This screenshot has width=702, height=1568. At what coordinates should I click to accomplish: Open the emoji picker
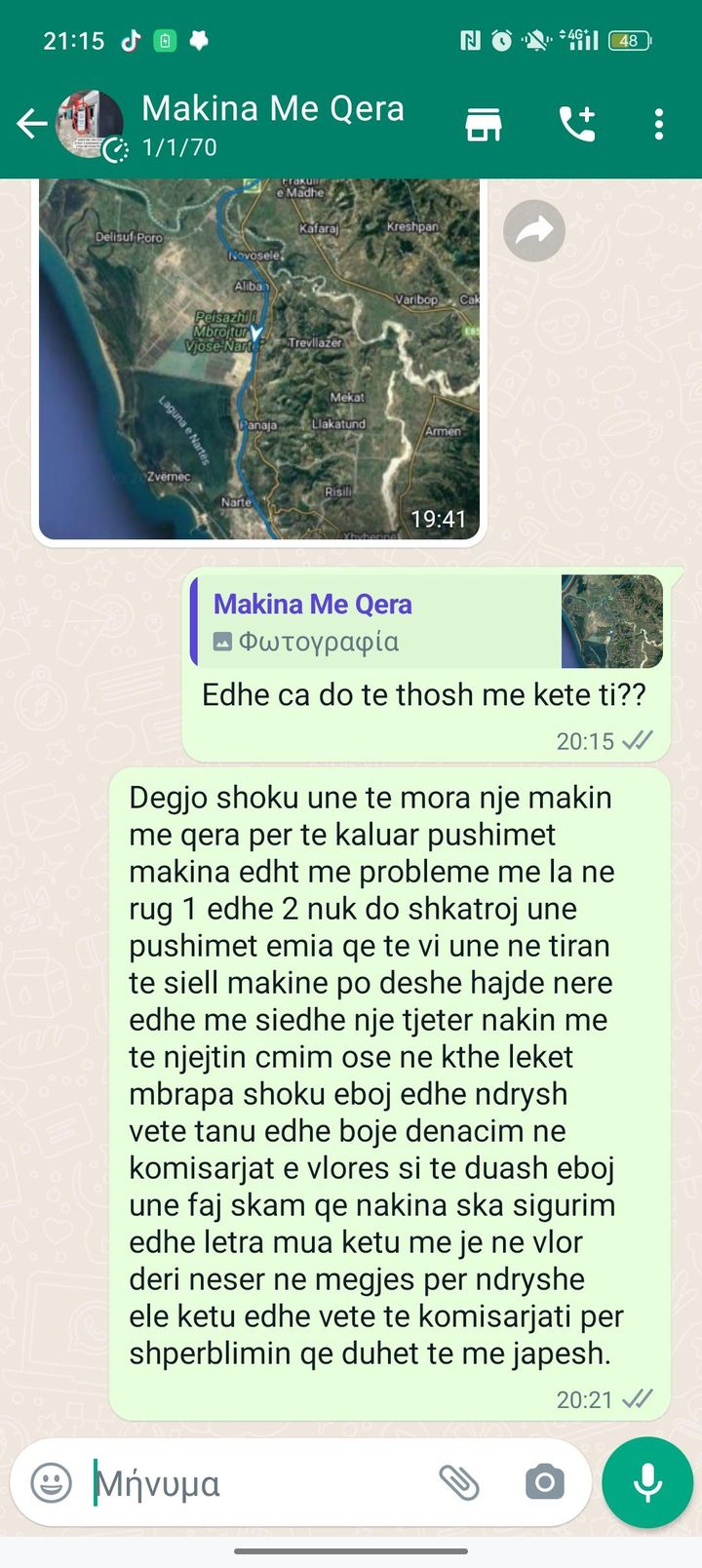(x=52, y=1483)
